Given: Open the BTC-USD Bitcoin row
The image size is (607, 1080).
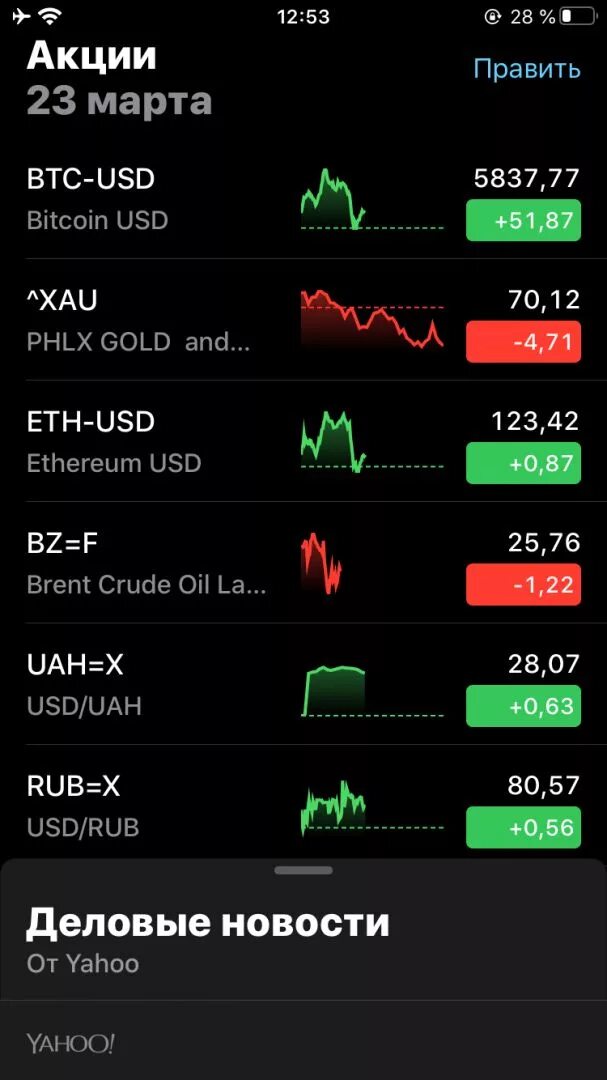Looking at the screenshot, I should [x=303, y=198].
